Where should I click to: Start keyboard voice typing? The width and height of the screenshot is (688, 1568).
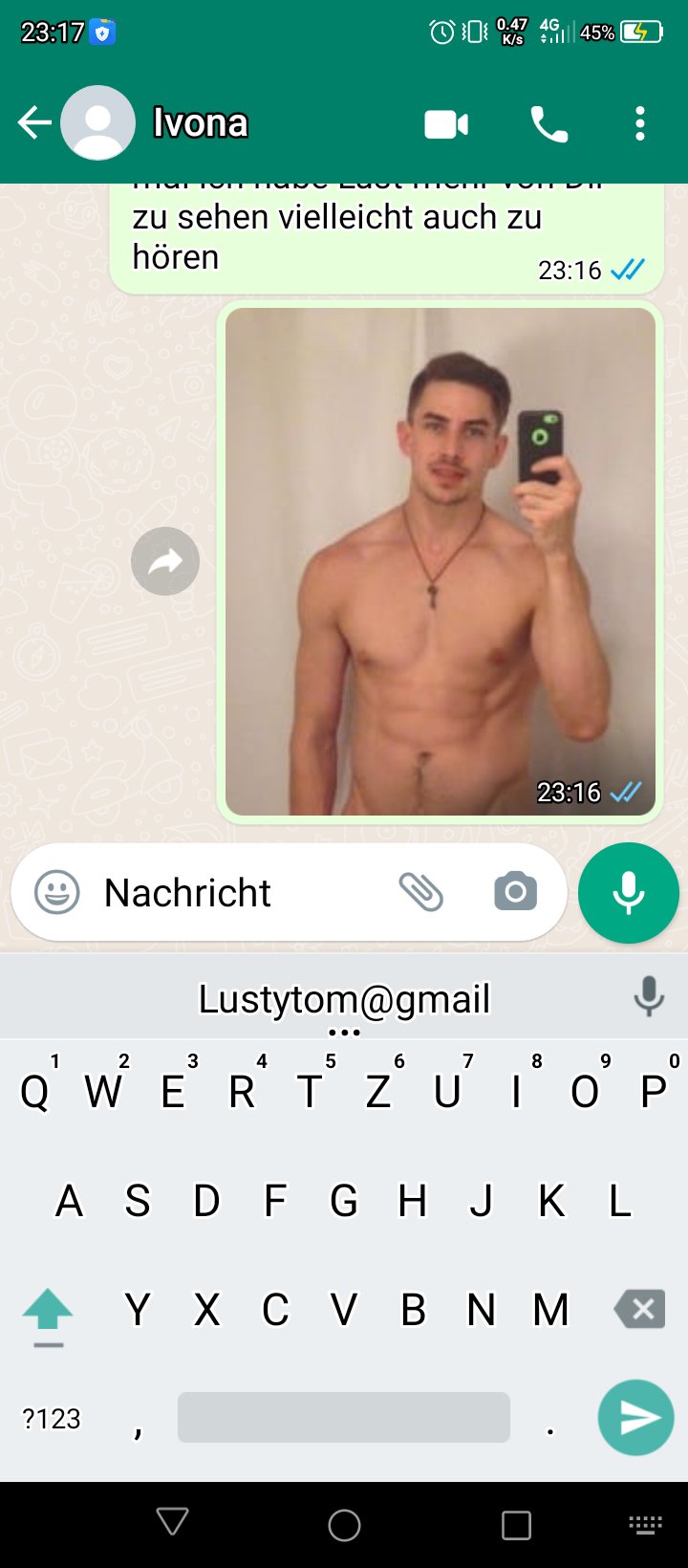click(x=649, y=996)
